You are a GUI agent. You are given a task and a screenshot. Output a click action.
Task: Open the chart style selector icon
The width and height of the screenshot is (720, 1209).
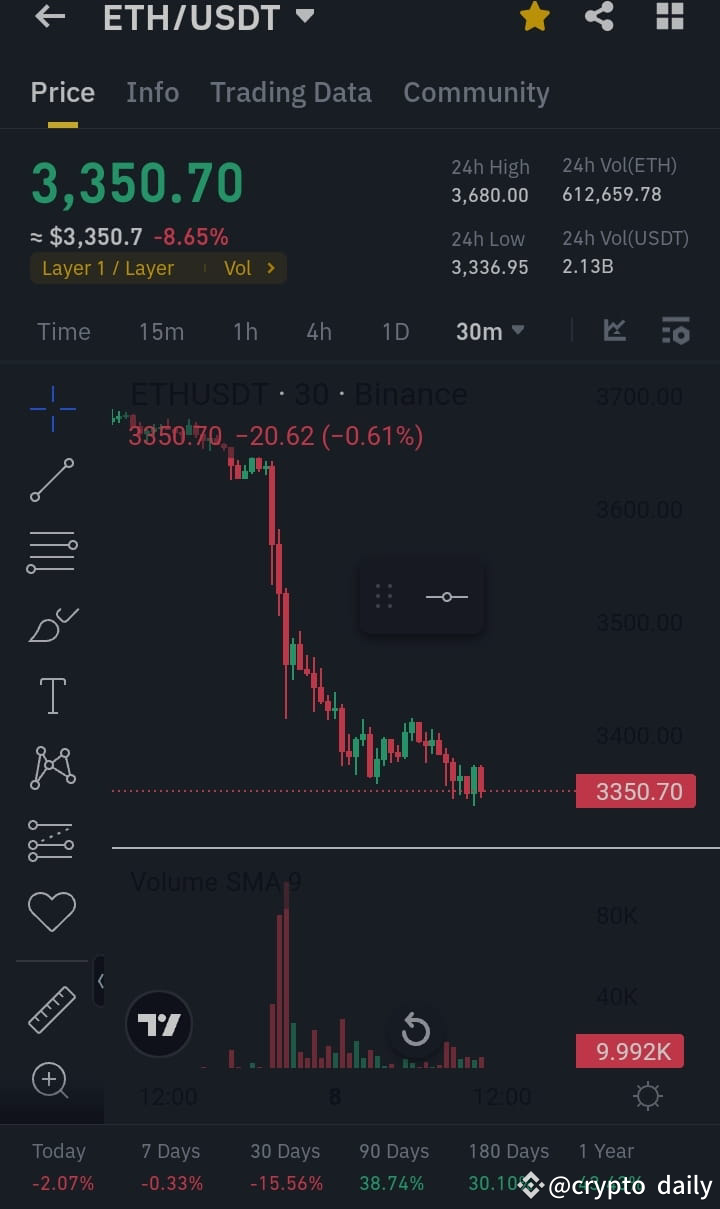coord(614,330)
